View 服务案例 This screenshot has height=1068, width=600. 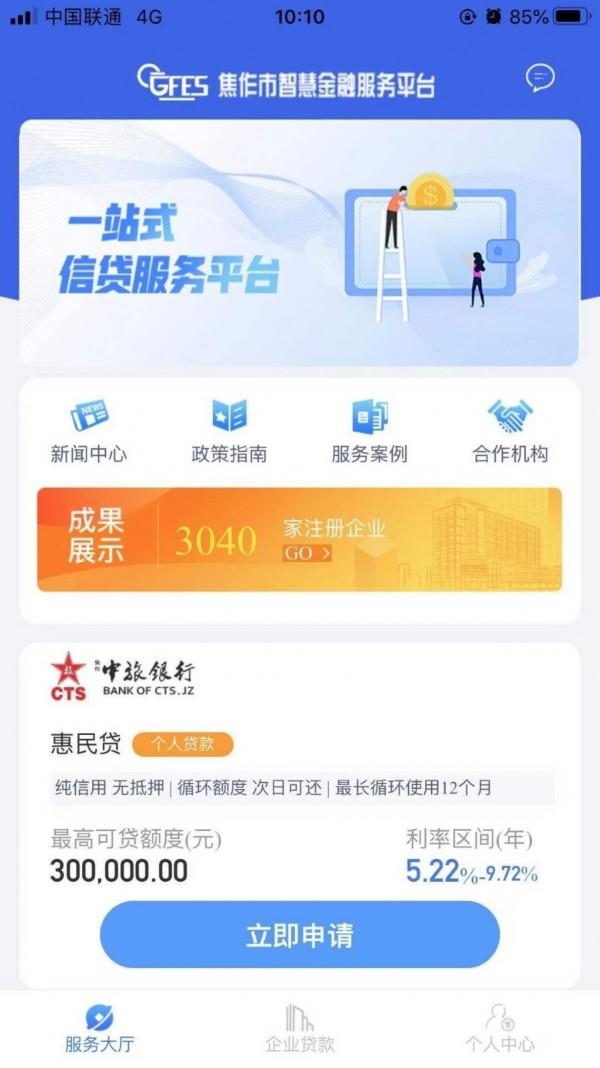(x=370, y=430)
